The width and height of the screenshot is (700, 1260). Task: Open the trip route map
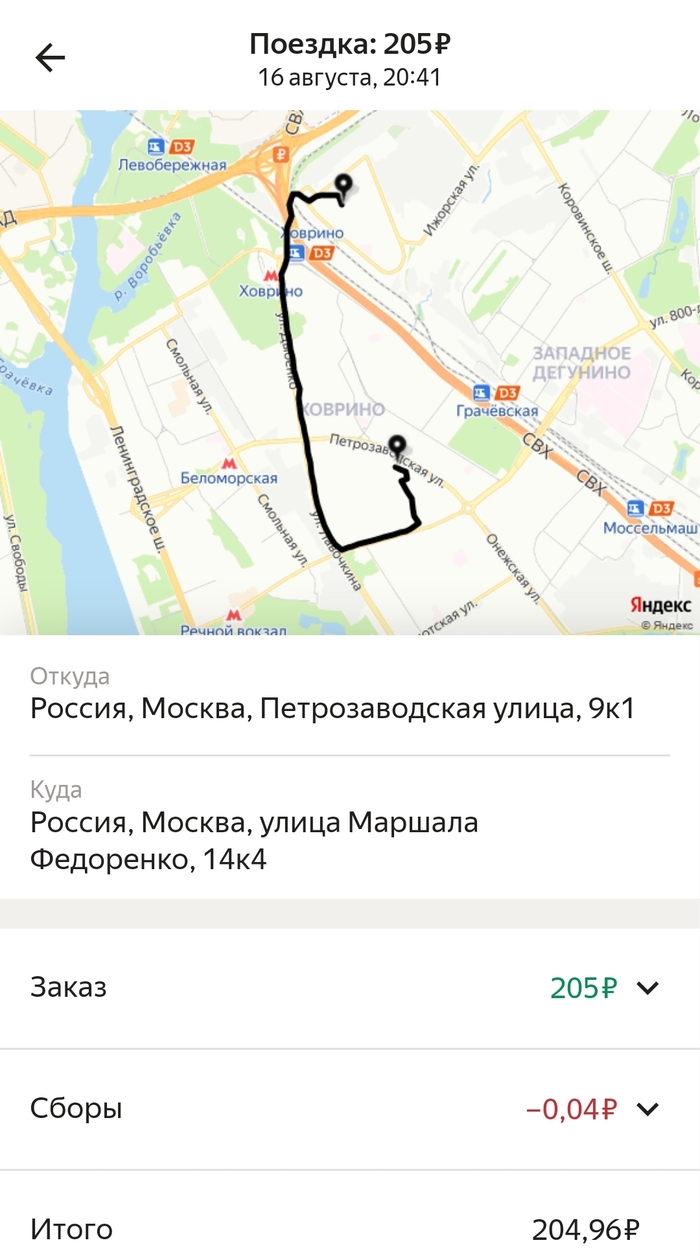(x=350, y=372)
